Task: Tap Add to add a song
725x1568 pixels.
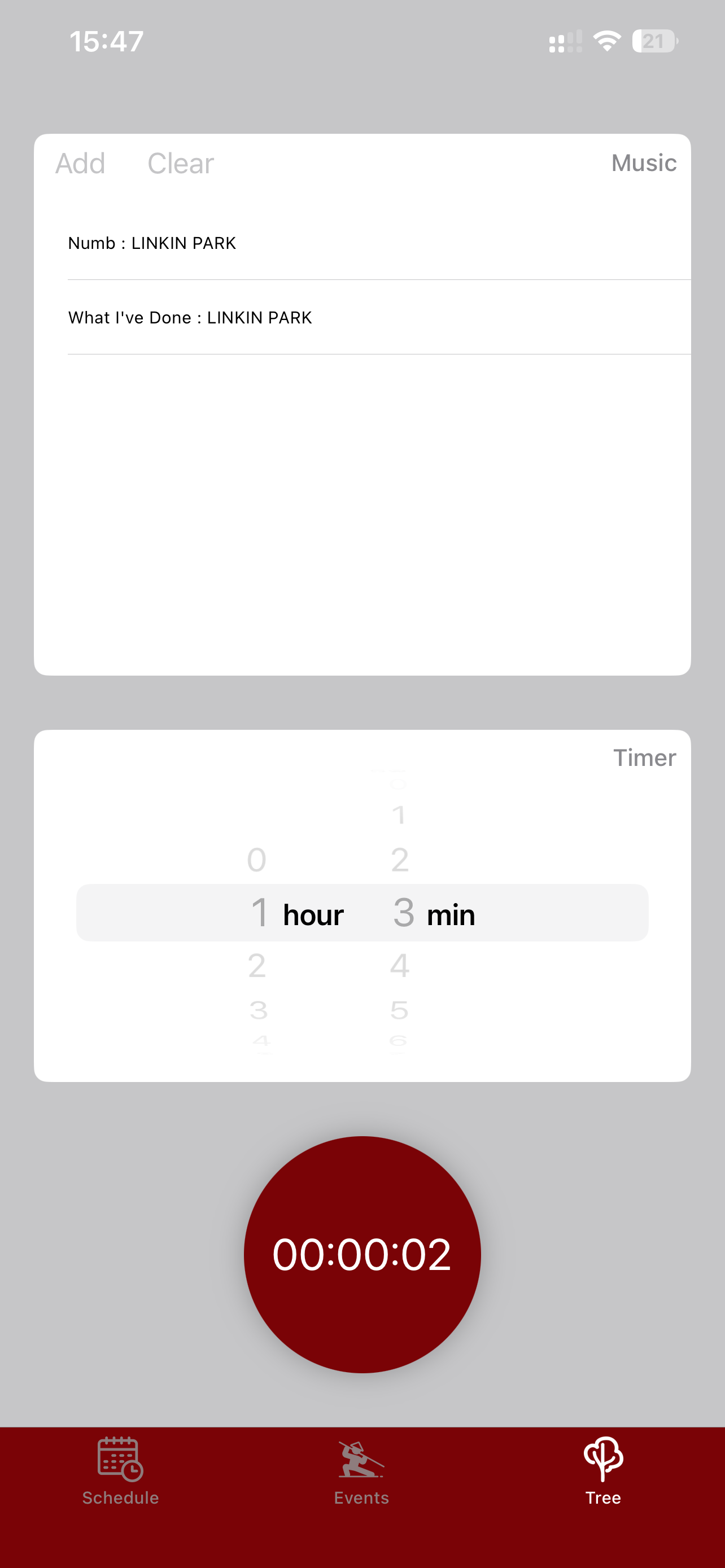Action: (80, 164)
